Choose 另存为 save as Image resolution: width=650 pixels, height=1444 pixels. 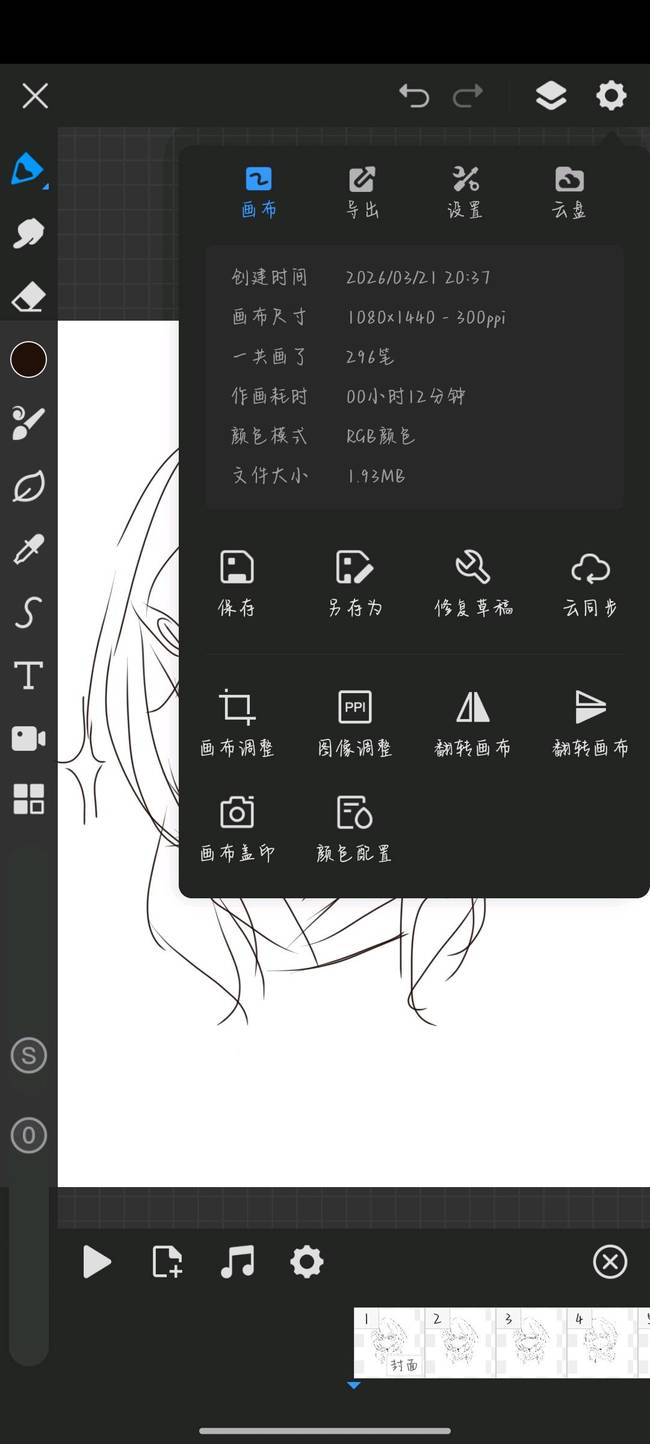tap(355, 582)
